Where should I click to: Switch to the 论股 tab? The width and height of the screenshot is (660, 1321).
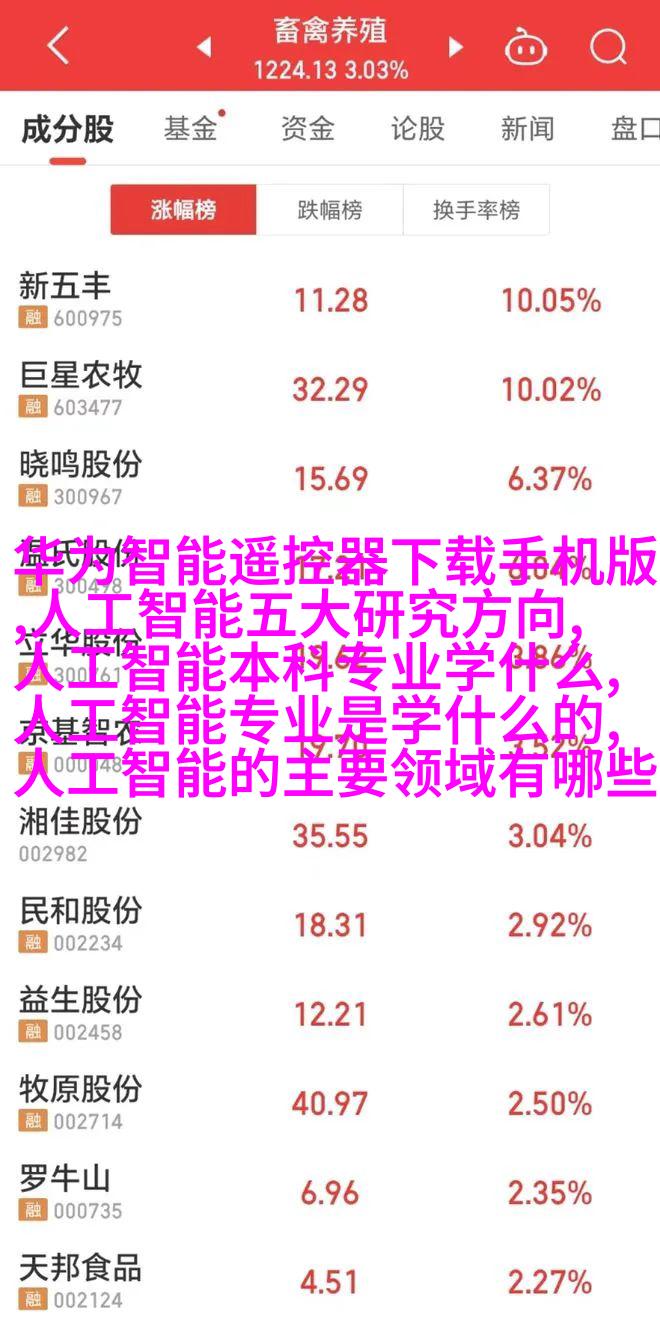click(417, 129)
